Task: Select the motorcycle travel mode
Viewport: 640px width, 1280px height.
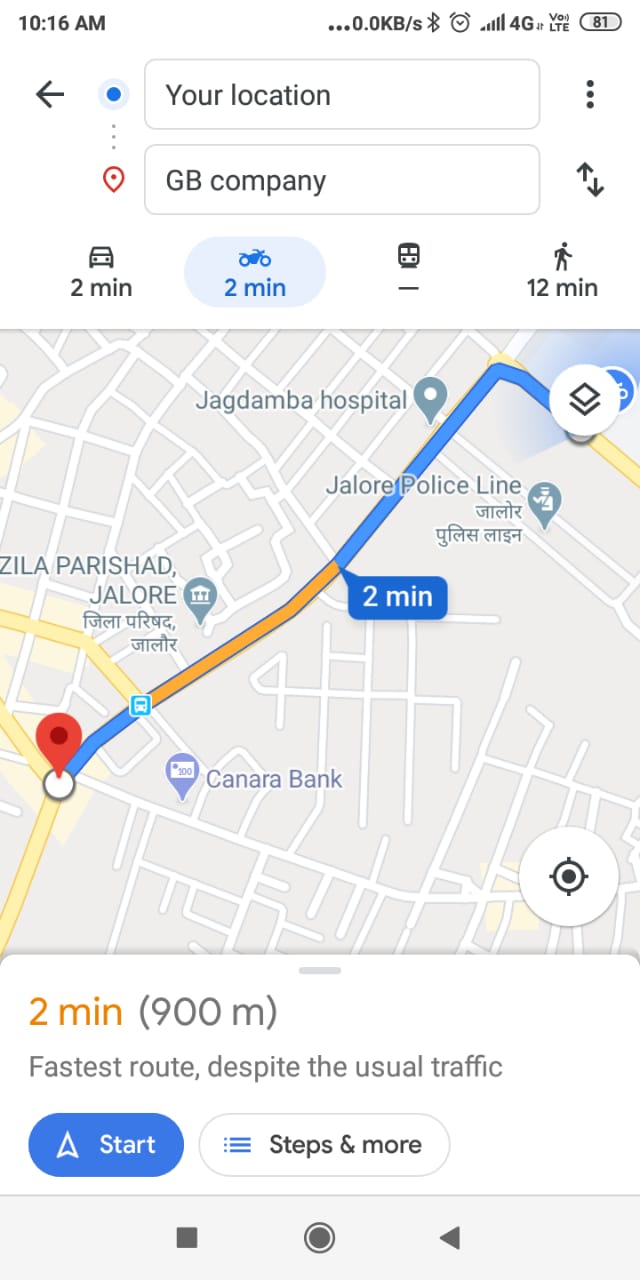Action: coord(255,272)
